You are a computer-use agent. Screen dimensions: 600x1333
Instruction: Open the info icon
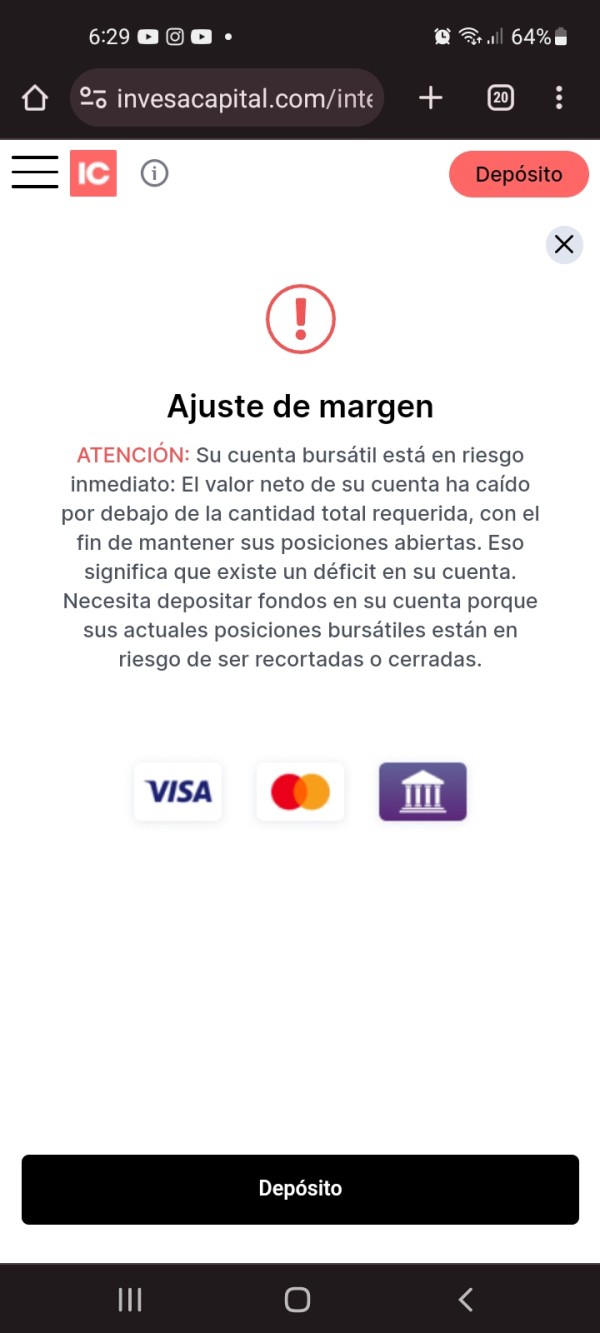coord(154,173)
